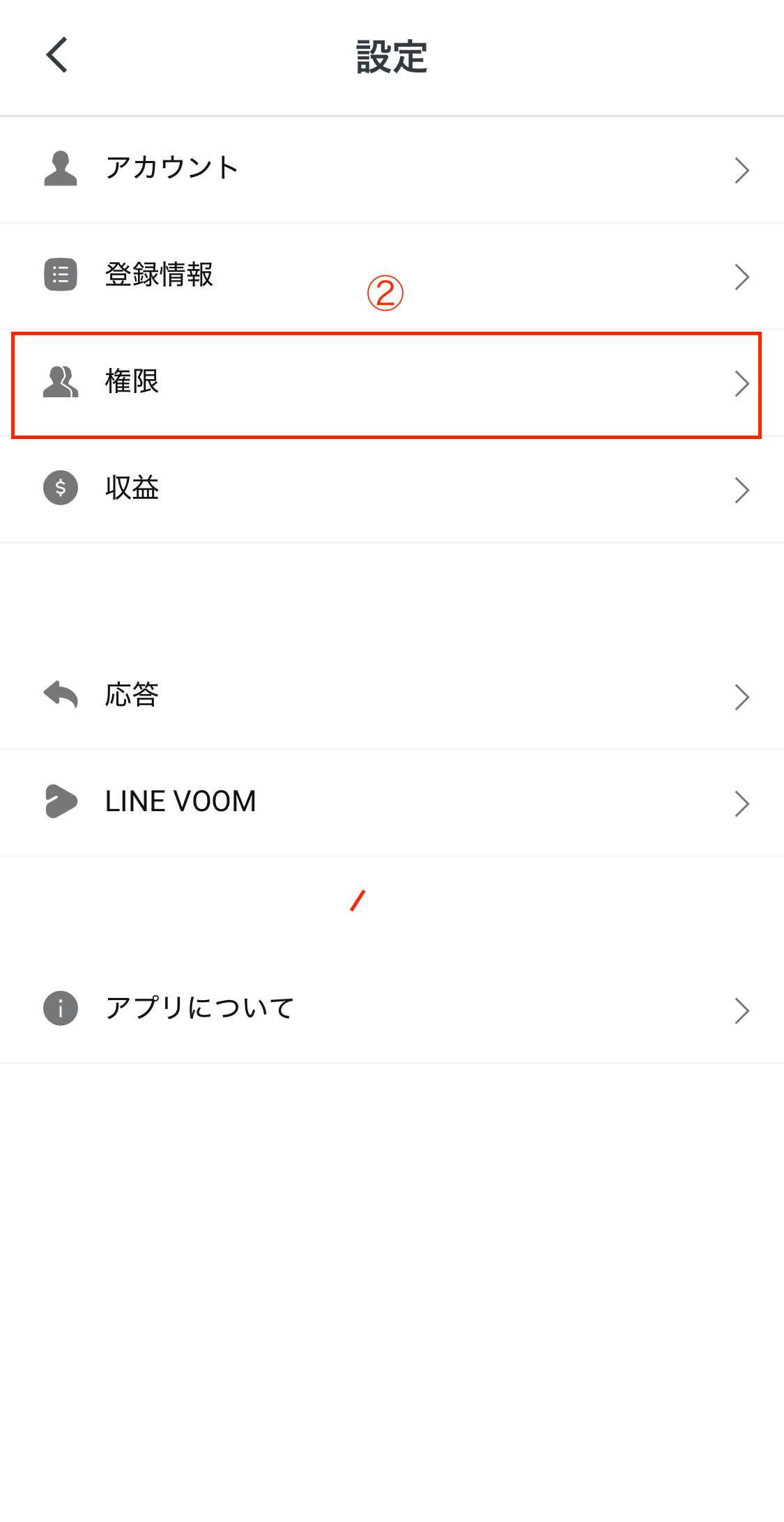Screen dimensions: 784x1522
Task: Click the 登録情報 list icon
Action: (x=60, y=275)
